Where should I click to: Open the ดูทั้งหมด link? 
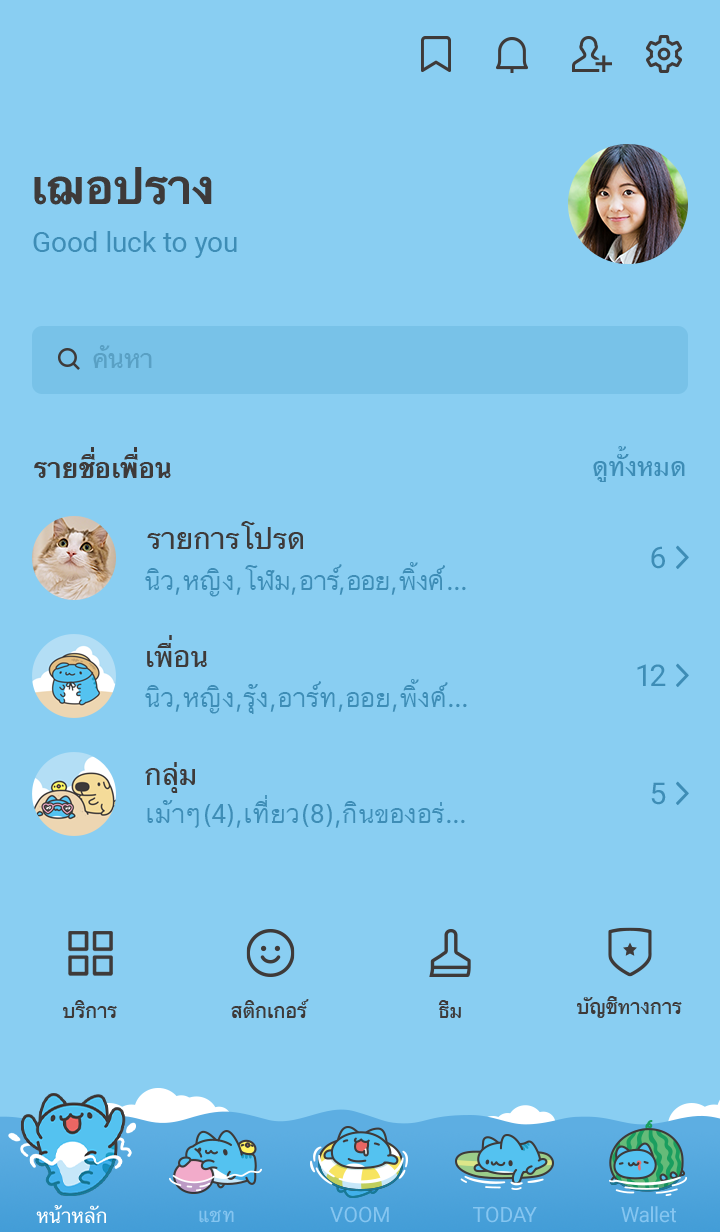point(638,468)
